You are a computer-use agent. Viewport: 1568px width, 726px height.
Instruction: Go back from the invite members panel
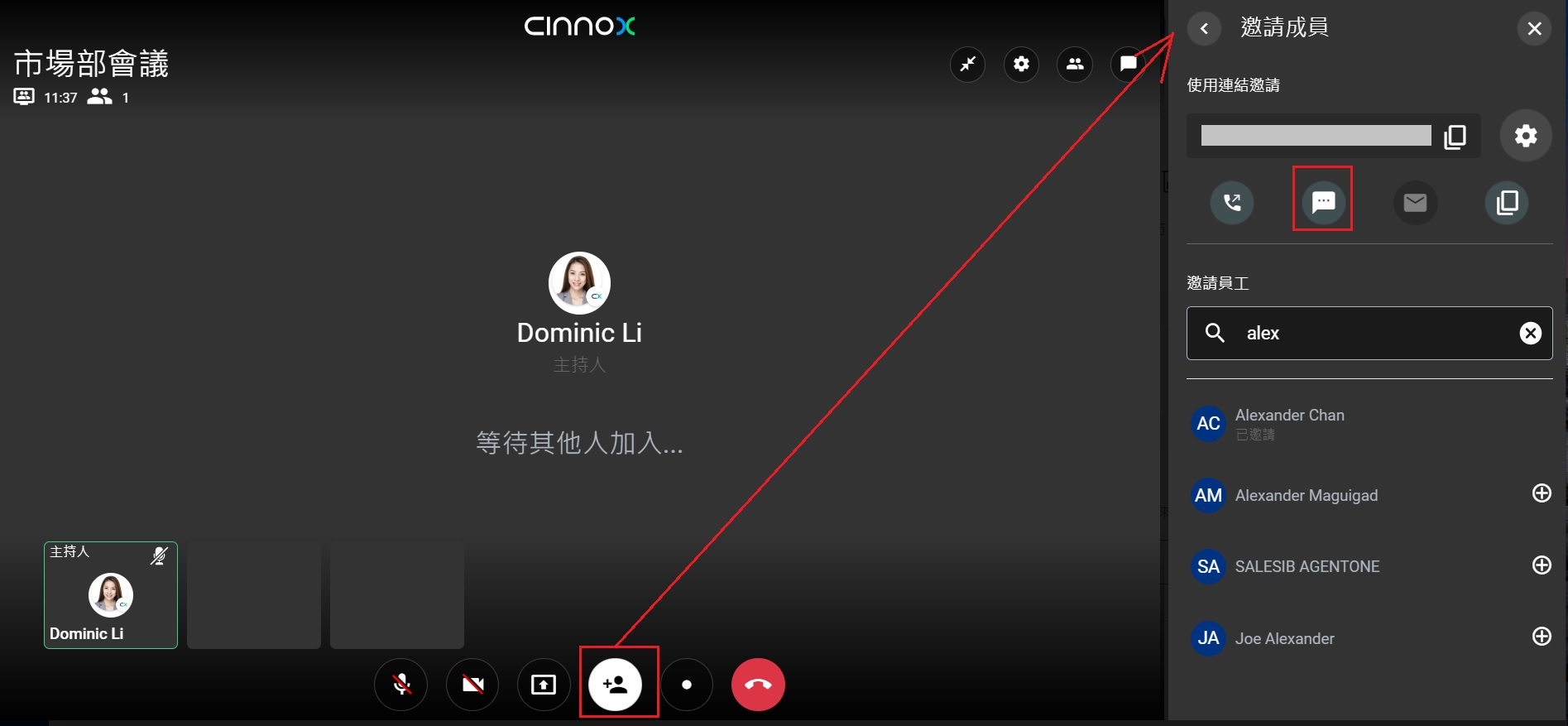coord(1204,29)
